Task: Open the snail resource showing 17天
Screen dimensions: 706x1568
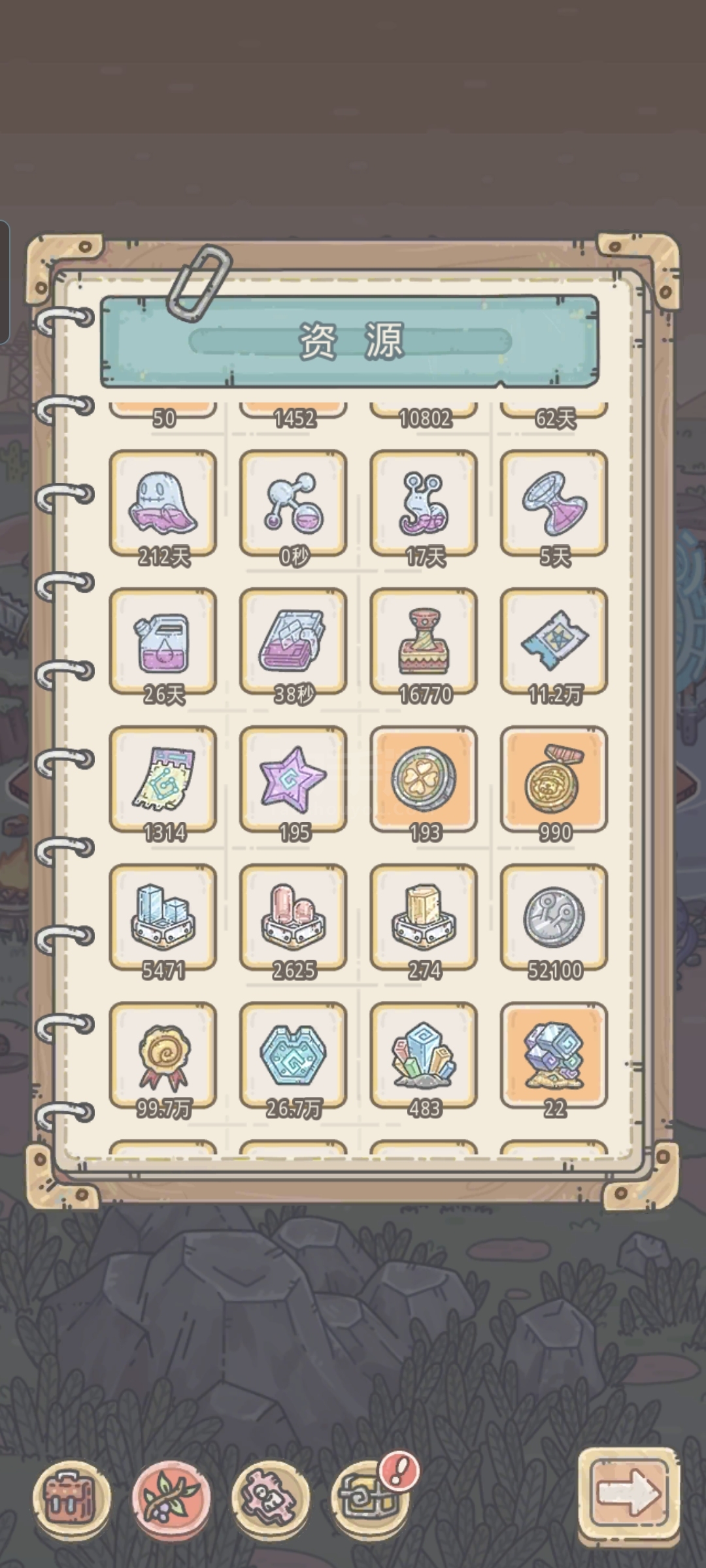Action: click(x=424, y=503)
